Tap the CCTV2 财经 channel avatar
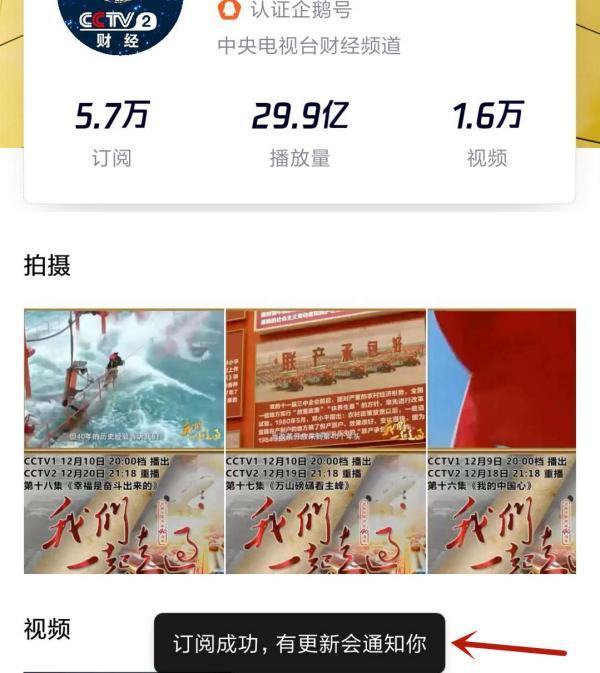 coord(121,22)
